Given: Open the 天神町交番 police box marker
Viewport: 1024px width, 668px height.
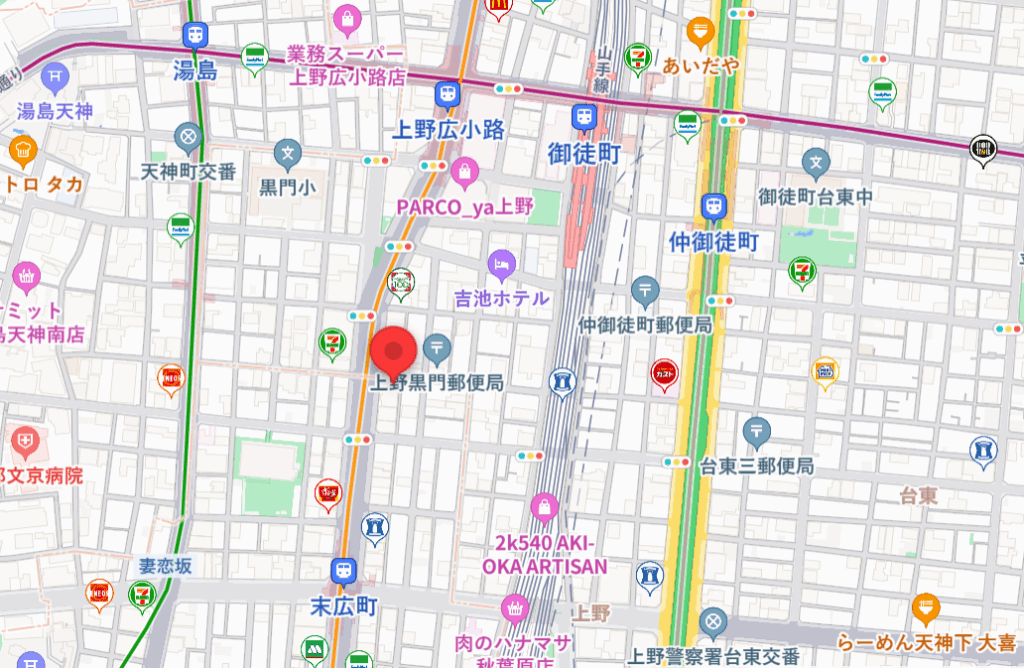Looking at the screenshot, I should [188, 137].
